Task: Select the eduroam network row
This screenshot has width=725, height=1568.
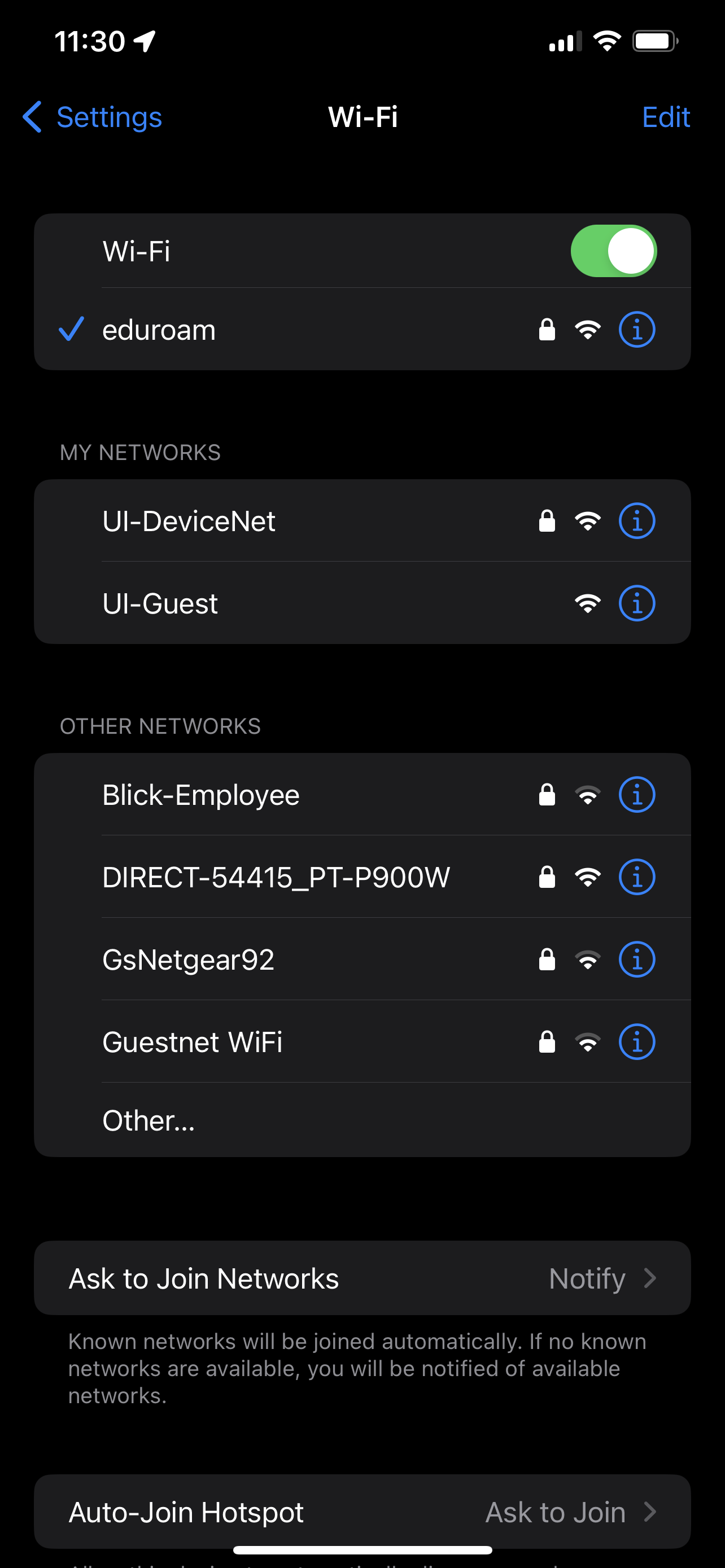Action: (x=243, y=329)
